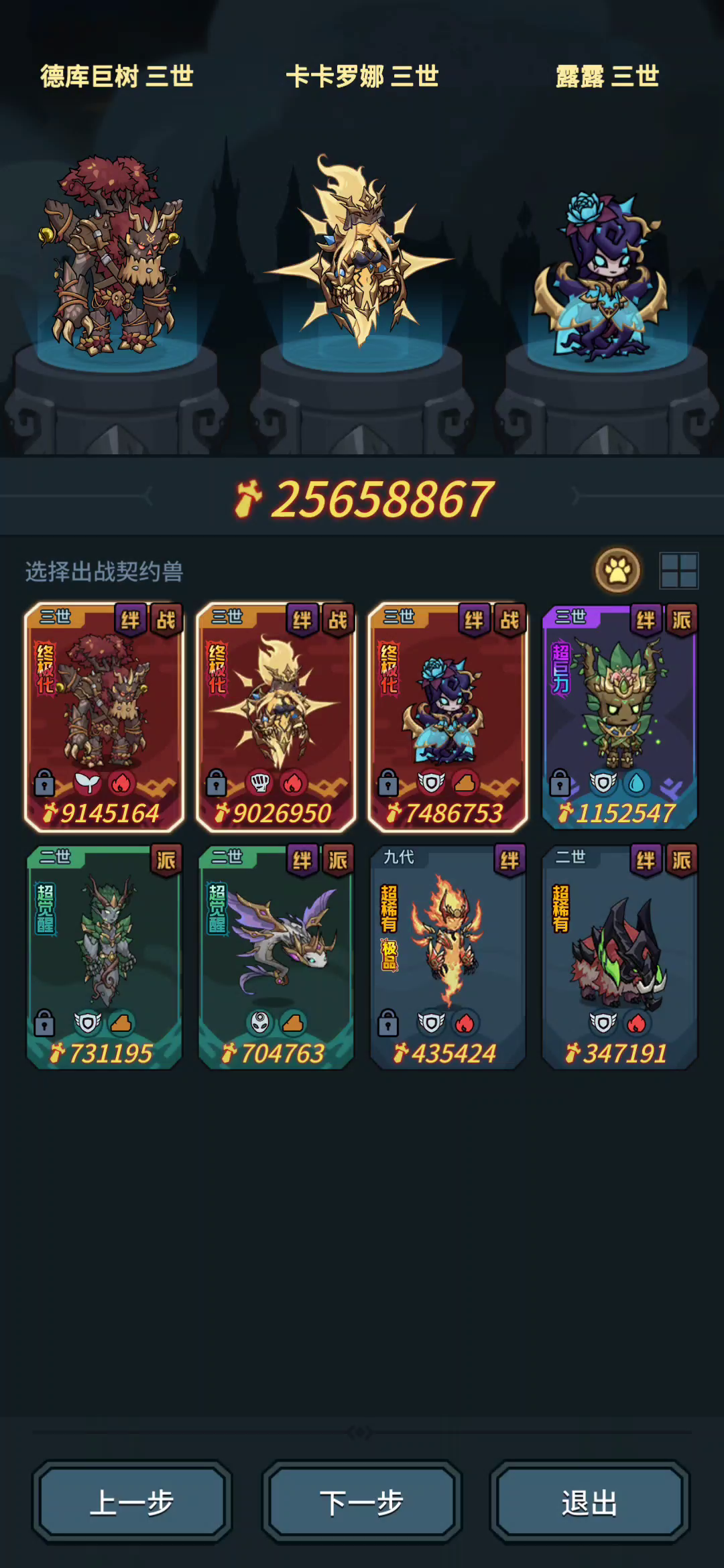Switch to grid view icon
724x1568 pixels.
pyautogui.click(x=679, y=570)
